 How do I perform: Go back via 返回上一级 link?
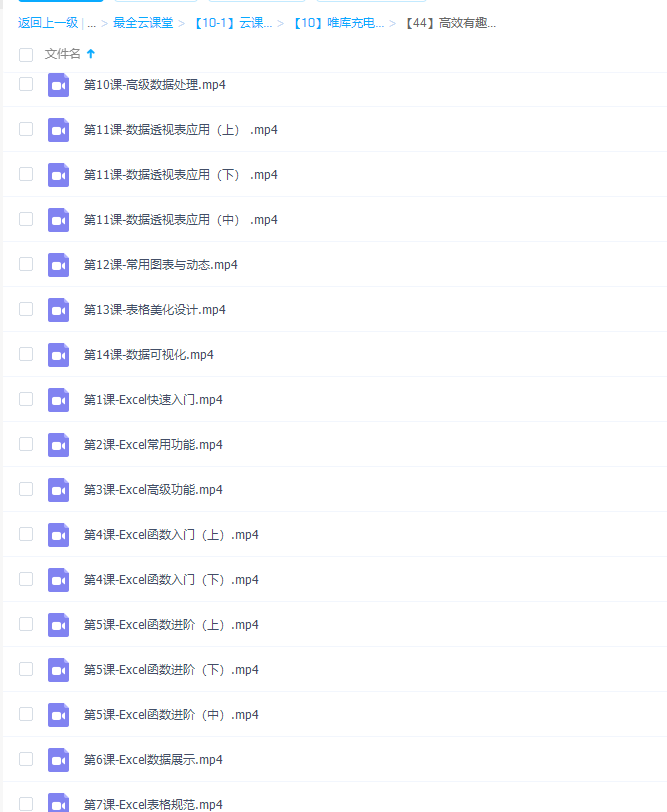(47, 22)
